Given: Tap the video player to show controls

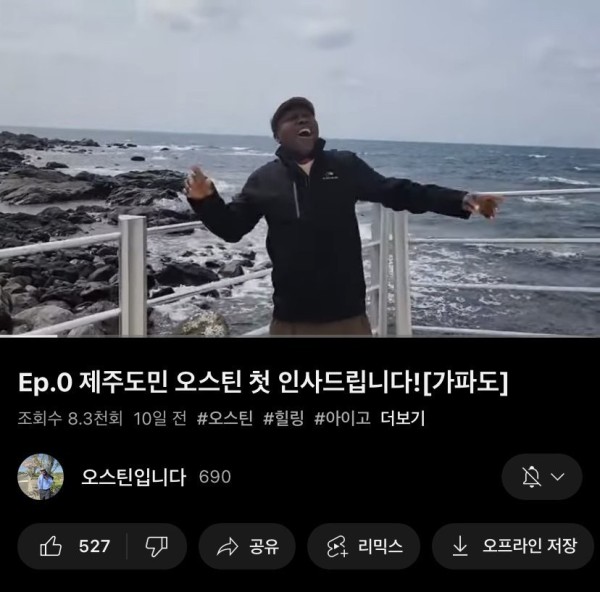Looking at the screenshot, I should pyautogui.click(x=300, y=168).
